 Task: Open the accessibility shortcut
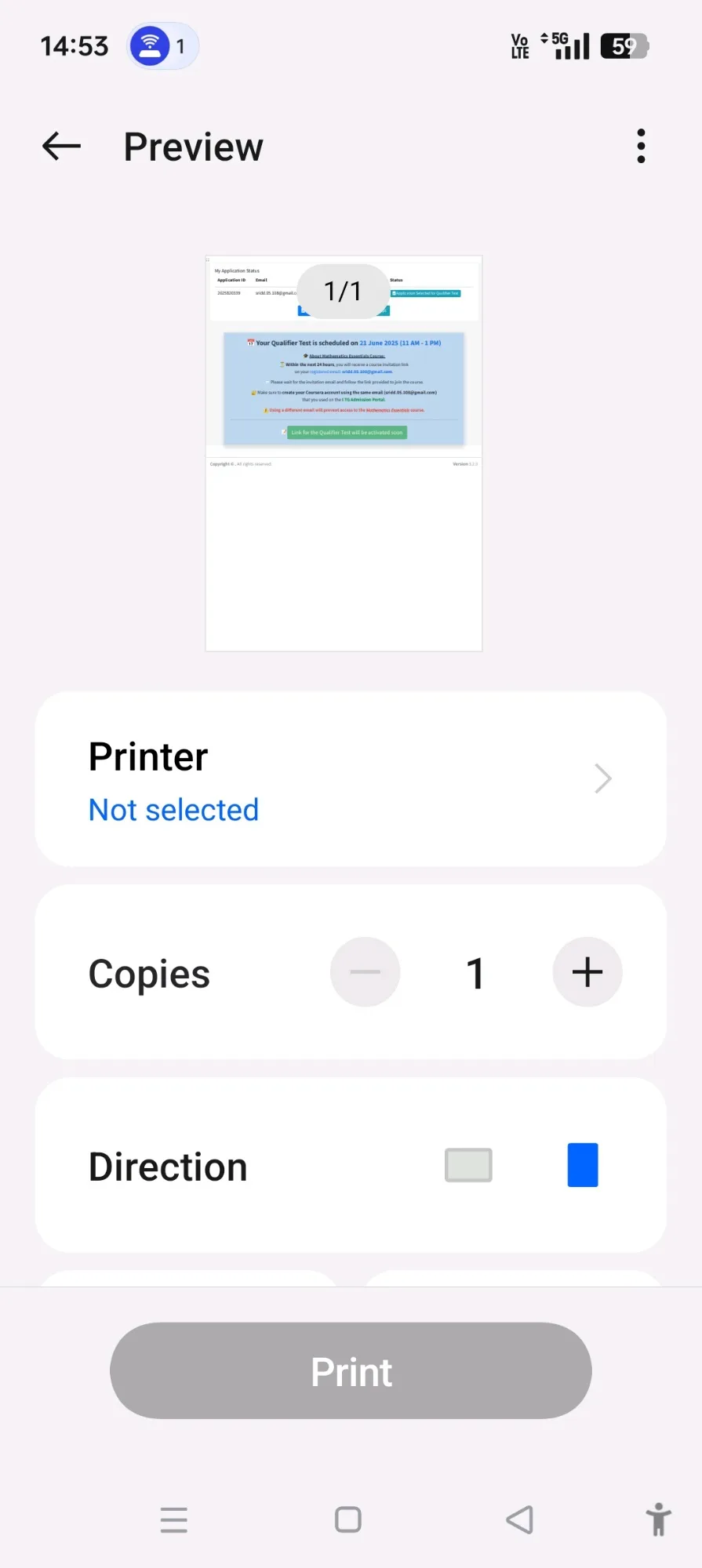(659, 1519)
